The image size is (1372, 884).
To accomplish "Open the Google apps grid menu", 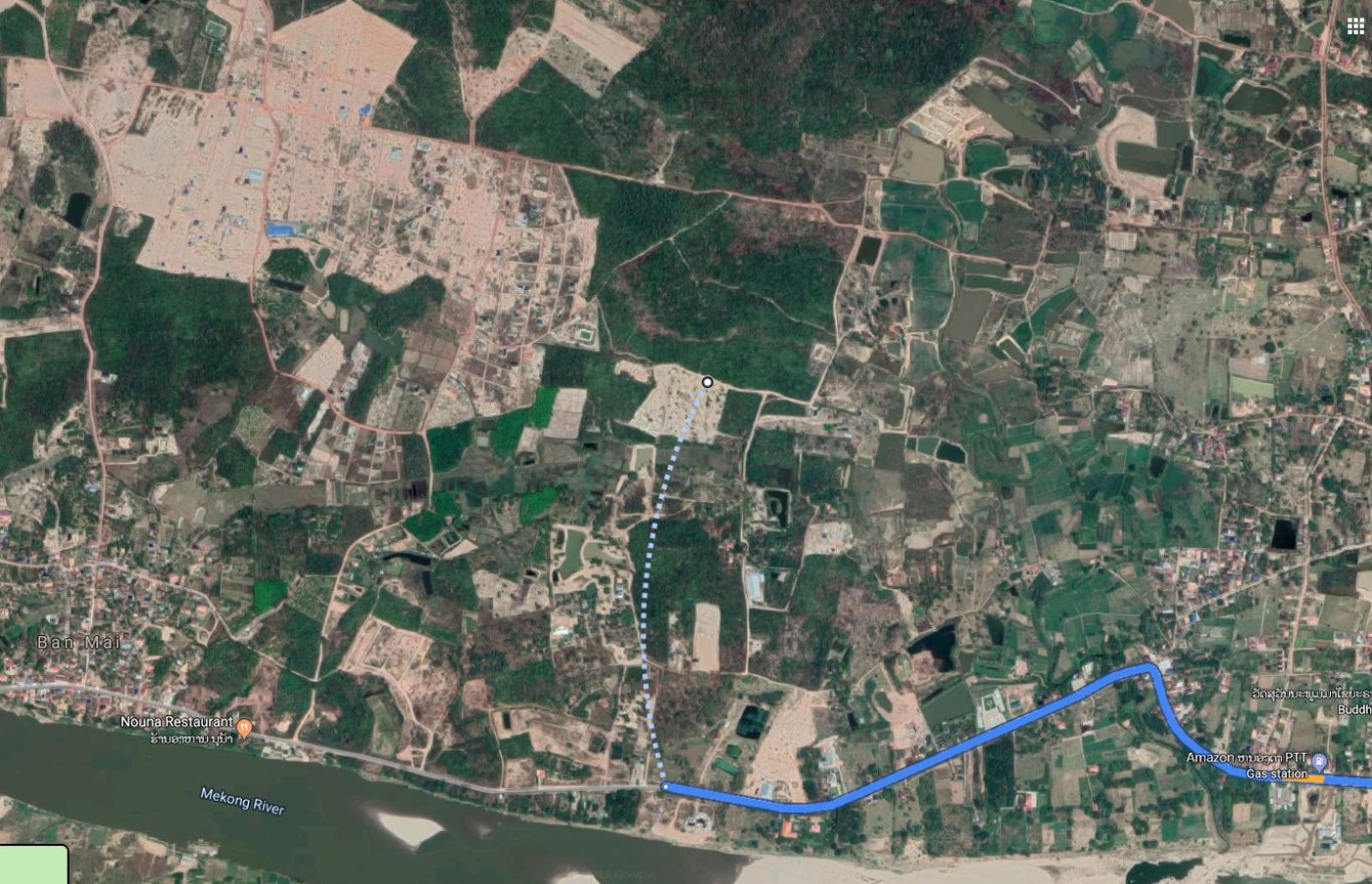I will point(1355,26).
